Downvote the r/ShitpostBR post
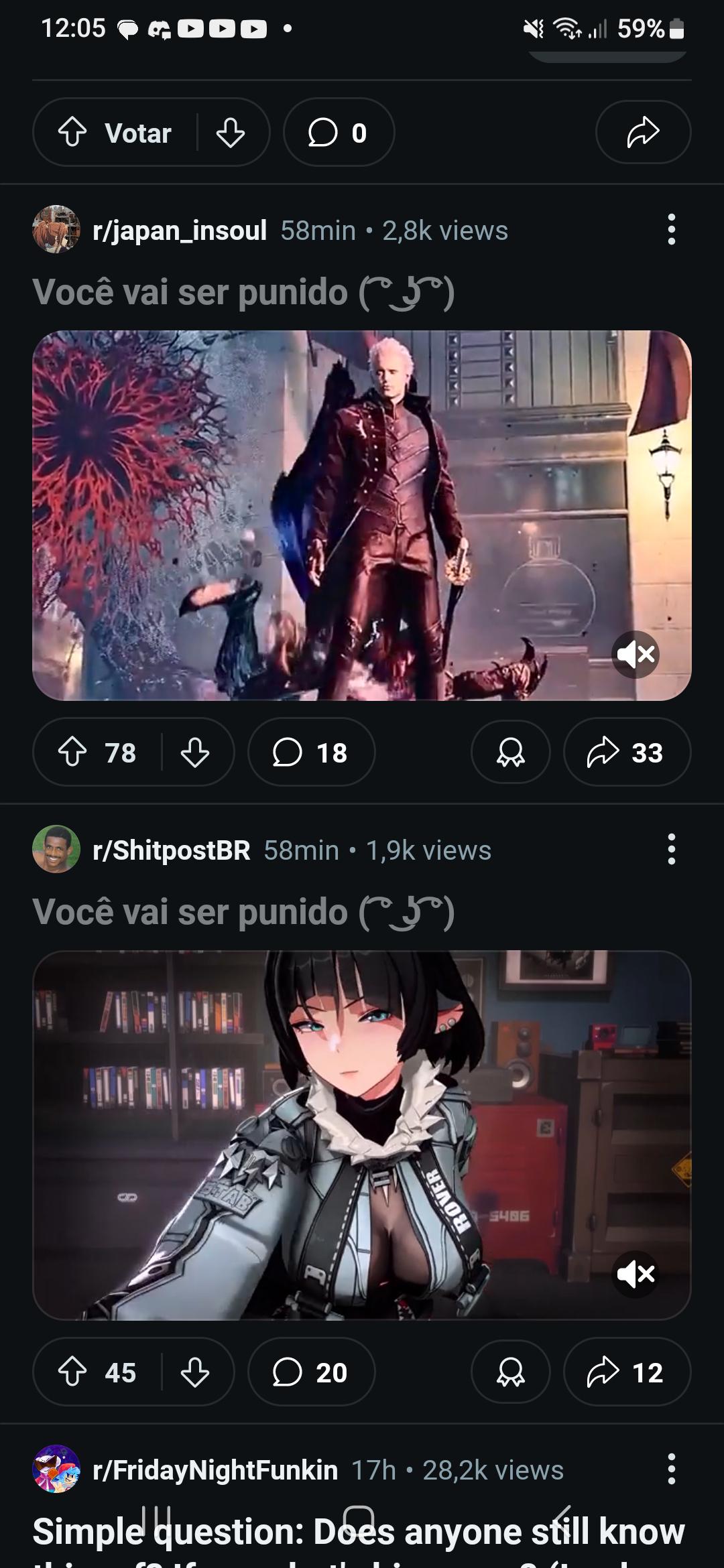Image resolution: width=724 pixels, height=1568 pixels. click(x=195, y=1372)
